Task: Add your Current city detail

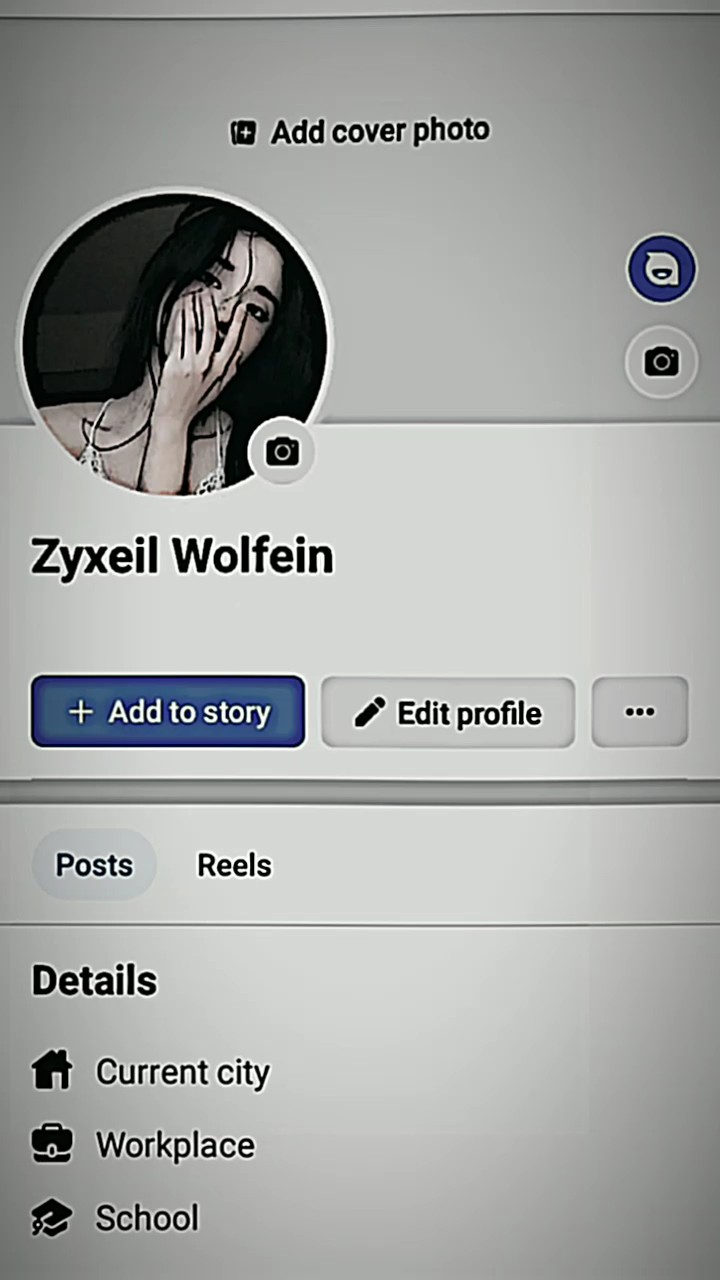Action: [182, 1072]
